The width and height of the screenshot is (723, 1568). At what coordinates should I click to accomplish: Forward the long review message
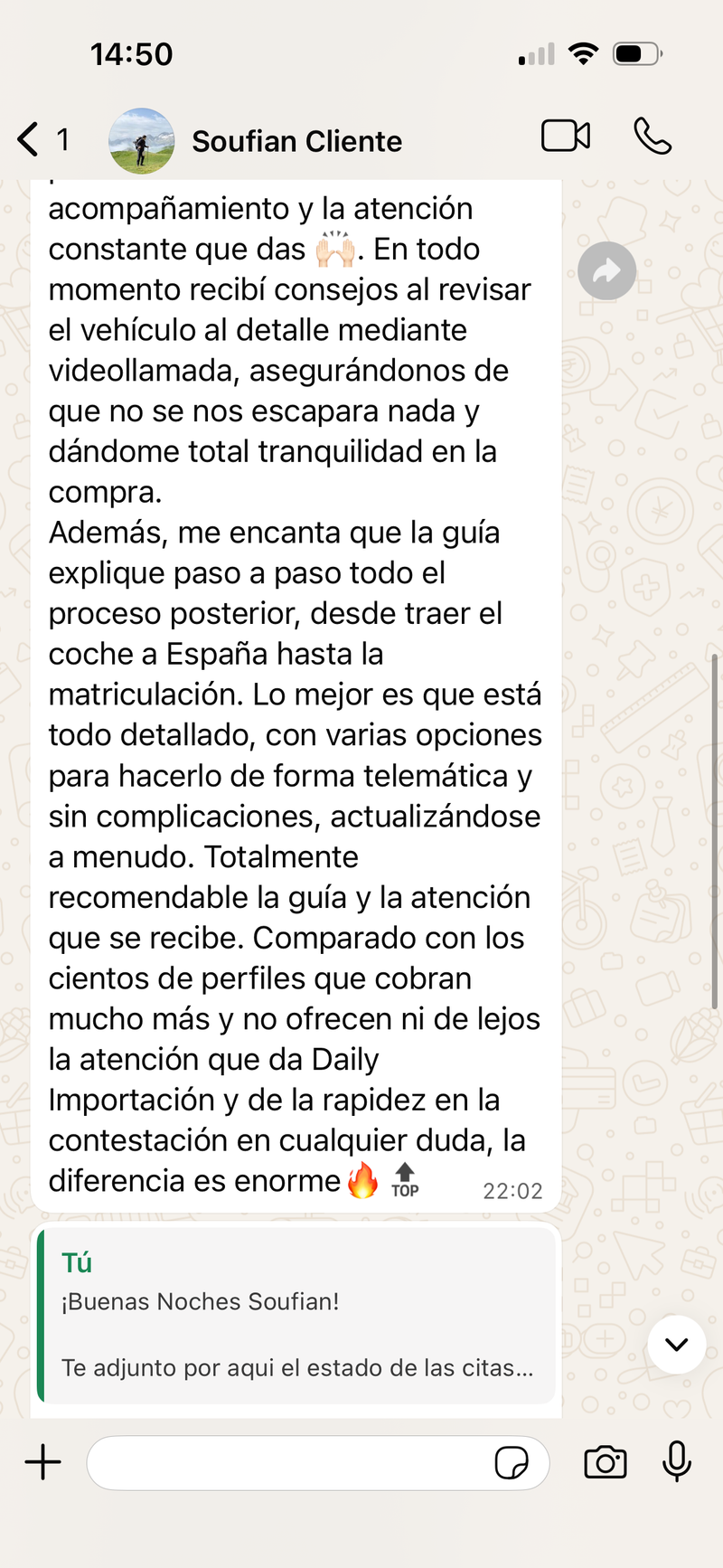click(606, 271)
